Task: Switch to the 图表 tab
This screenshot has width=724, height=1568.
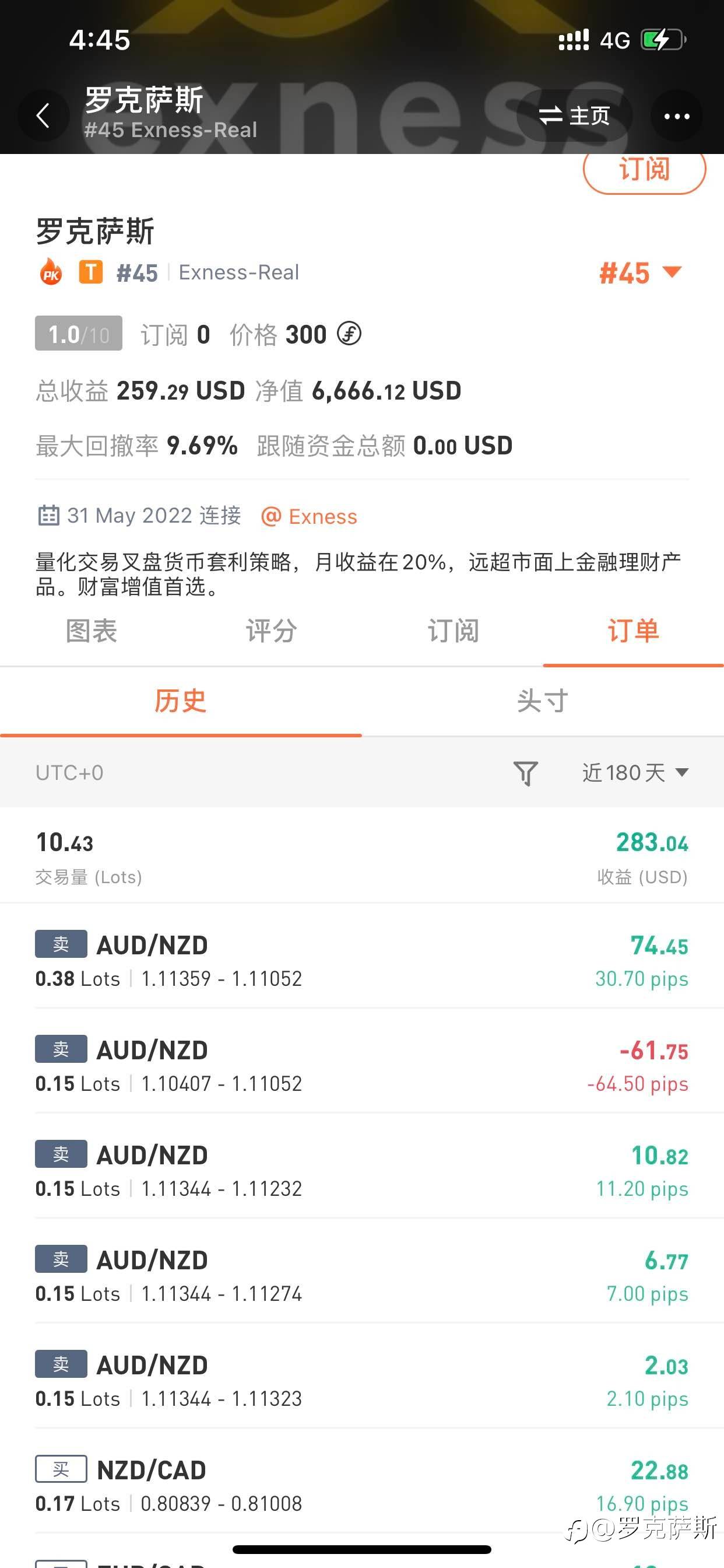Action: click(x=92, y=631)
